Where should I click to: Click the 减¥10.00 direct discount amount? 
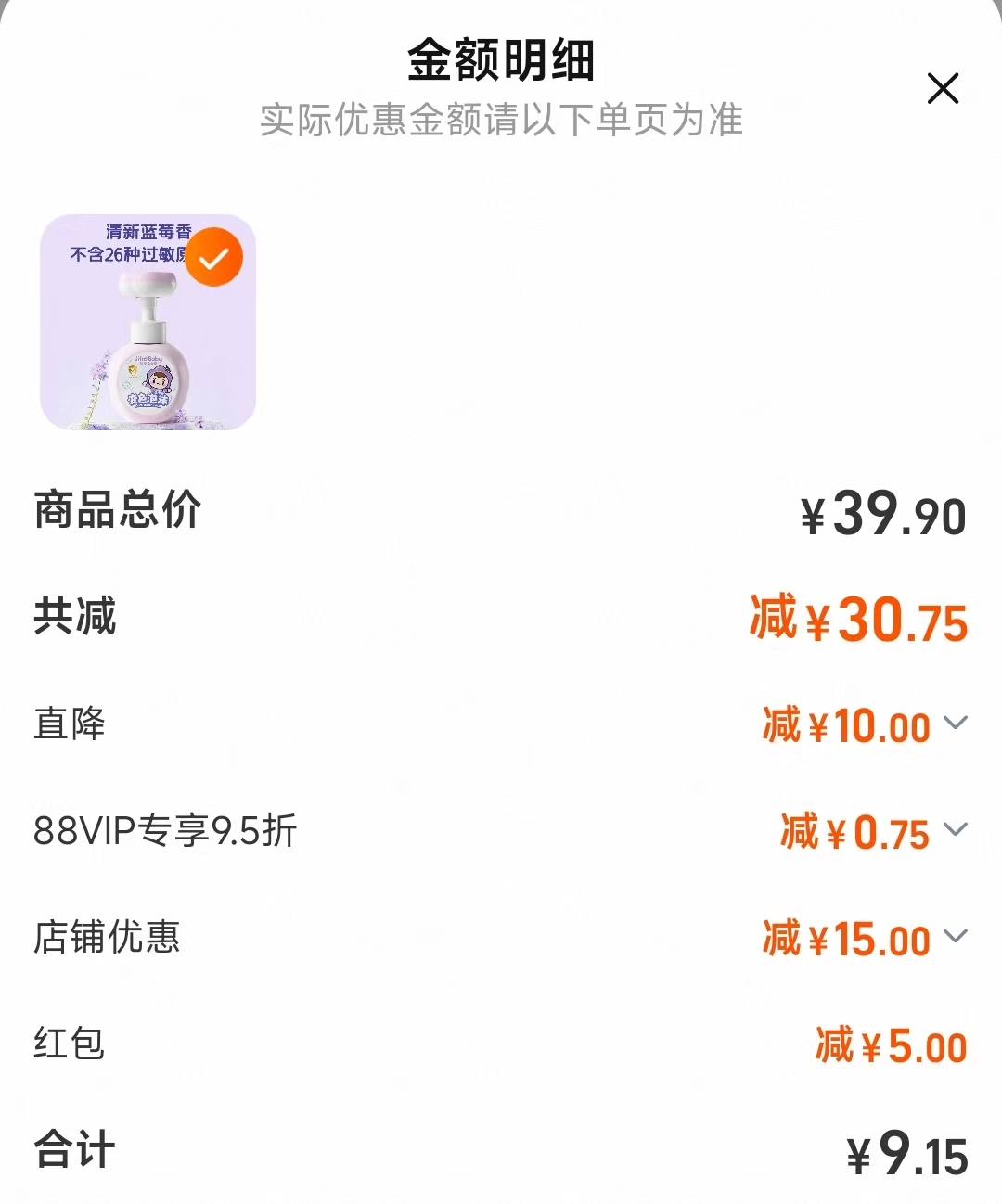tap(849, 726)
